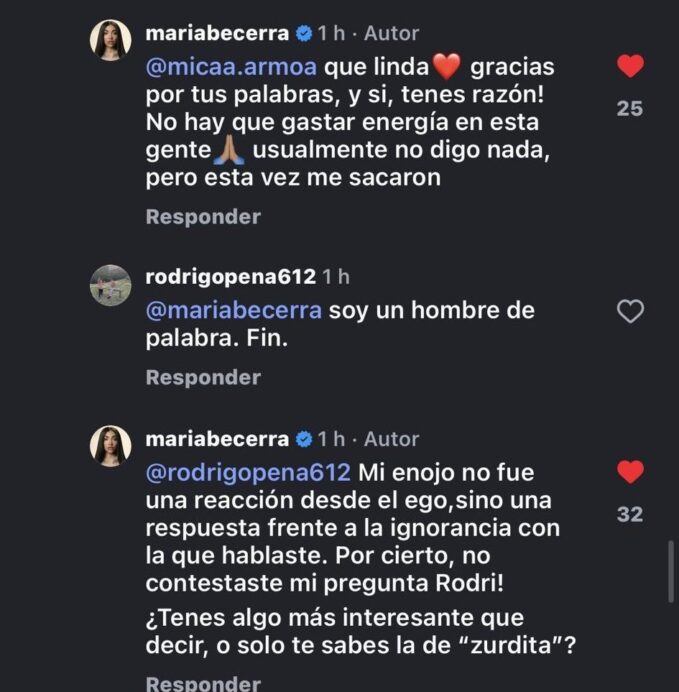The height and width of the screenshot is (692, 679).
Task: Reply to mariabecerra's comment about 'zurdita'
Action: coord(203,684)
